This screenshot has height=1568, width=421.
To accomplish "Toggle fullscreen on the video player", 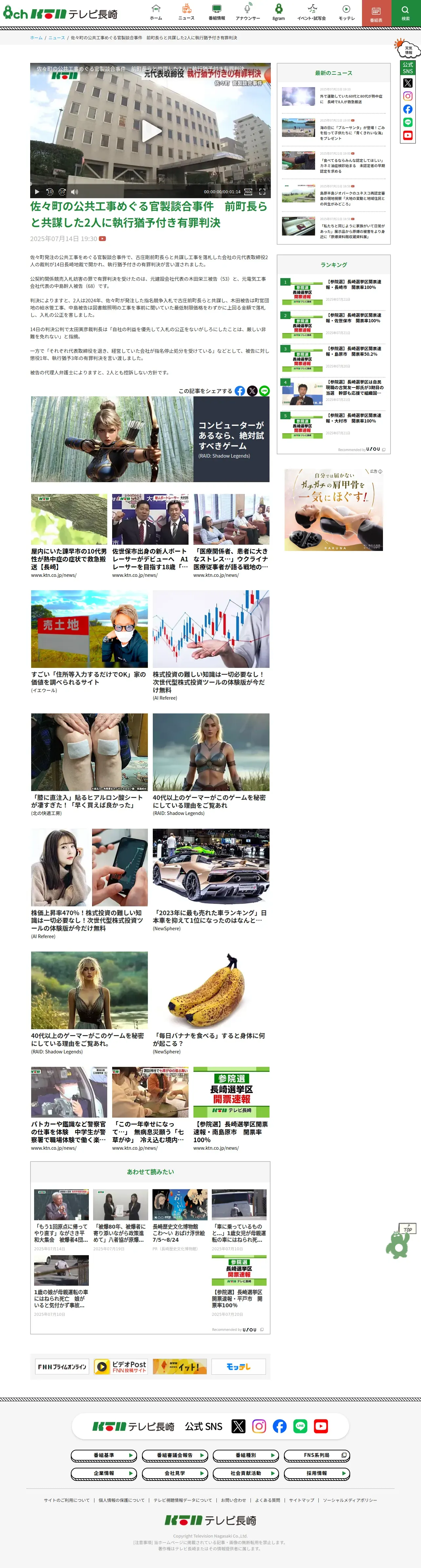I will point(262,192).
